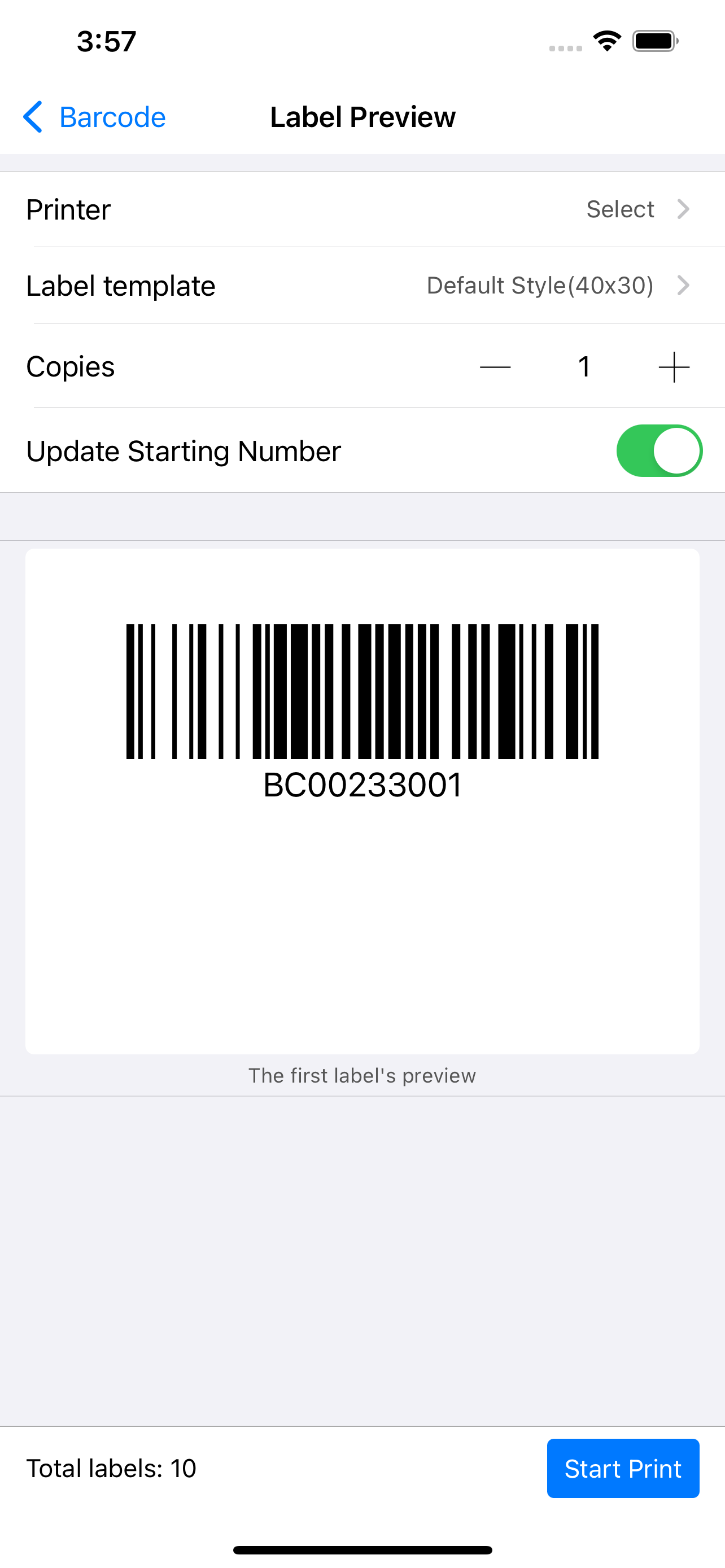The image size is (725, 1568).
Task: Tap the minus icon to decrease copies
Action: coord(493,366)
